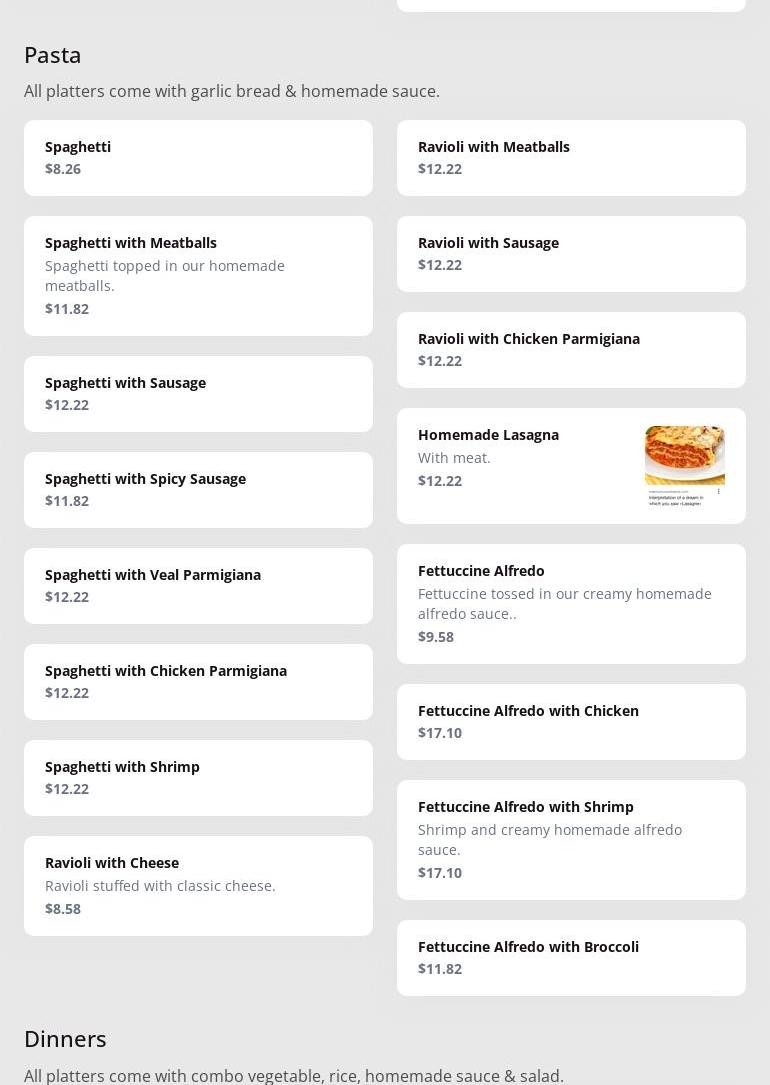Open Ravioli with Cheese item

[198, 886]
